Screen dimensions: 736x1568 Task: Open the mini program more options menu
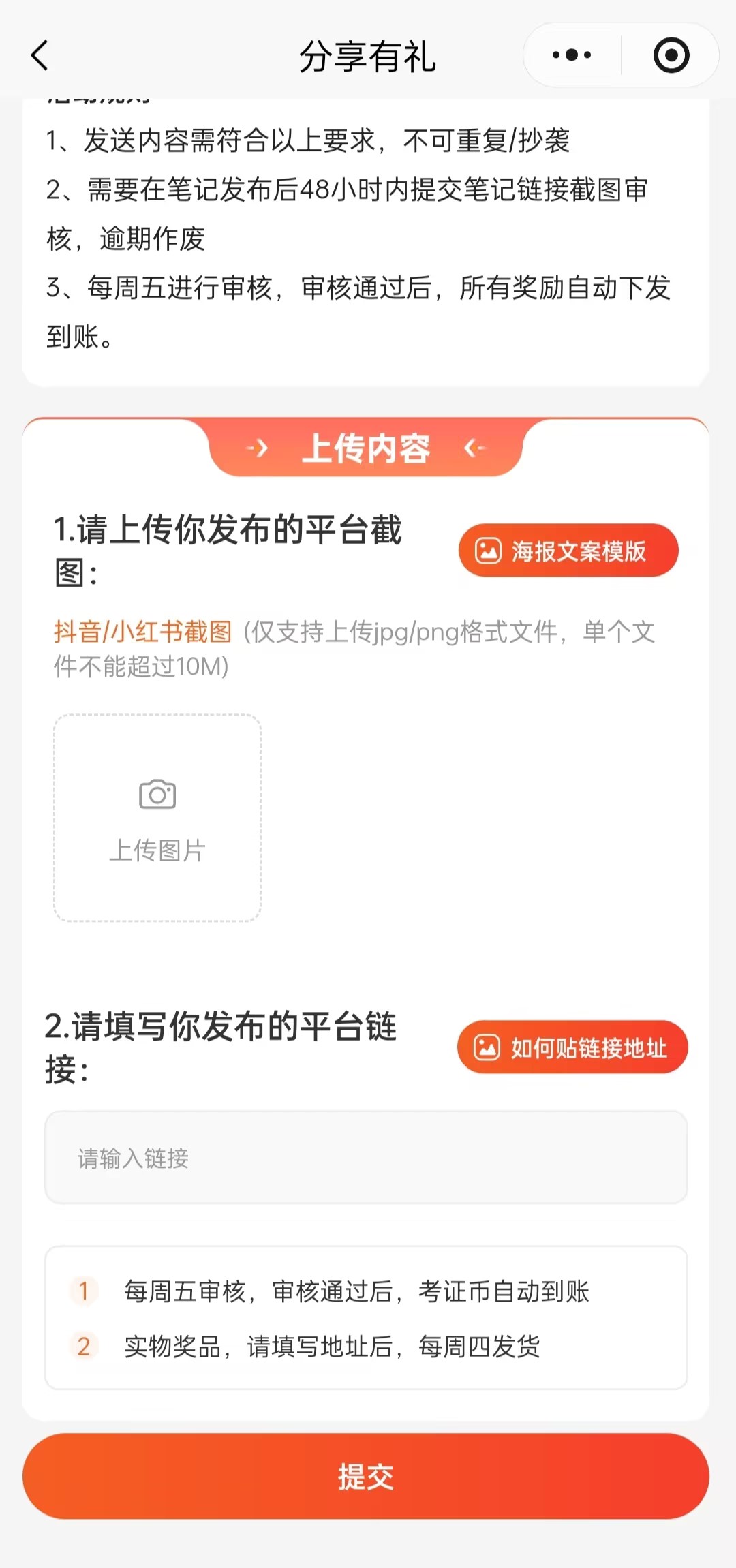(572, 55)
